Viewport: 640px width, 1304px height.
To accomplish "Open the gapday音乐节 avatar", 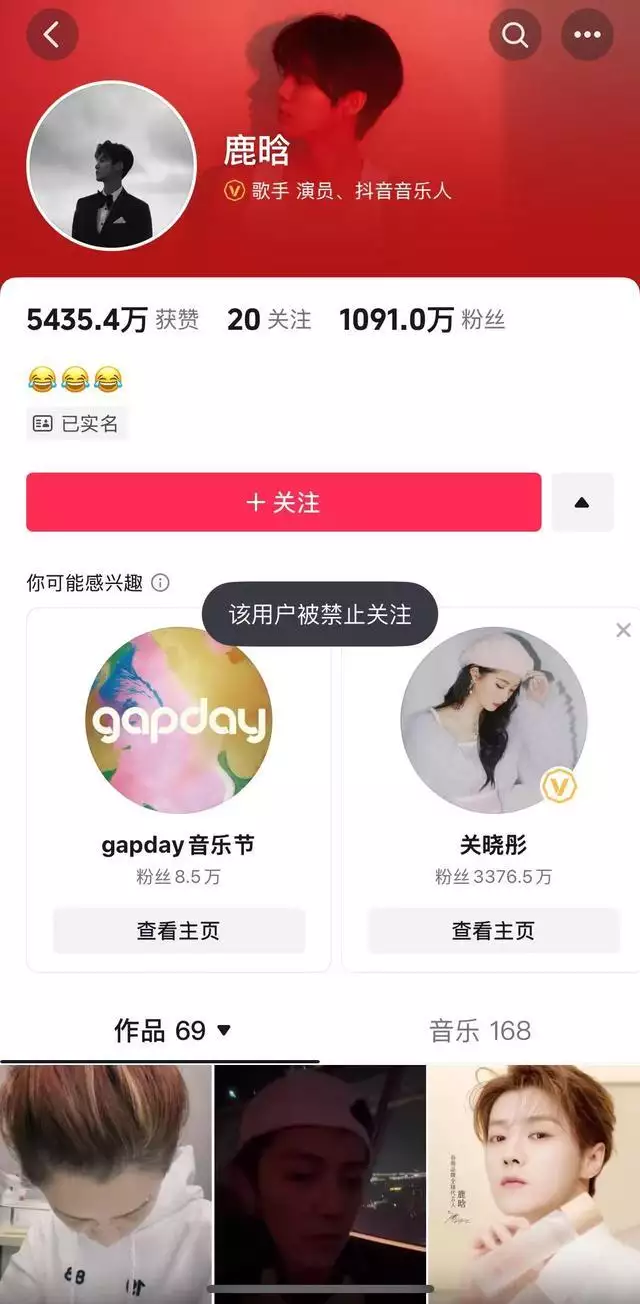I will coord(179,720).
